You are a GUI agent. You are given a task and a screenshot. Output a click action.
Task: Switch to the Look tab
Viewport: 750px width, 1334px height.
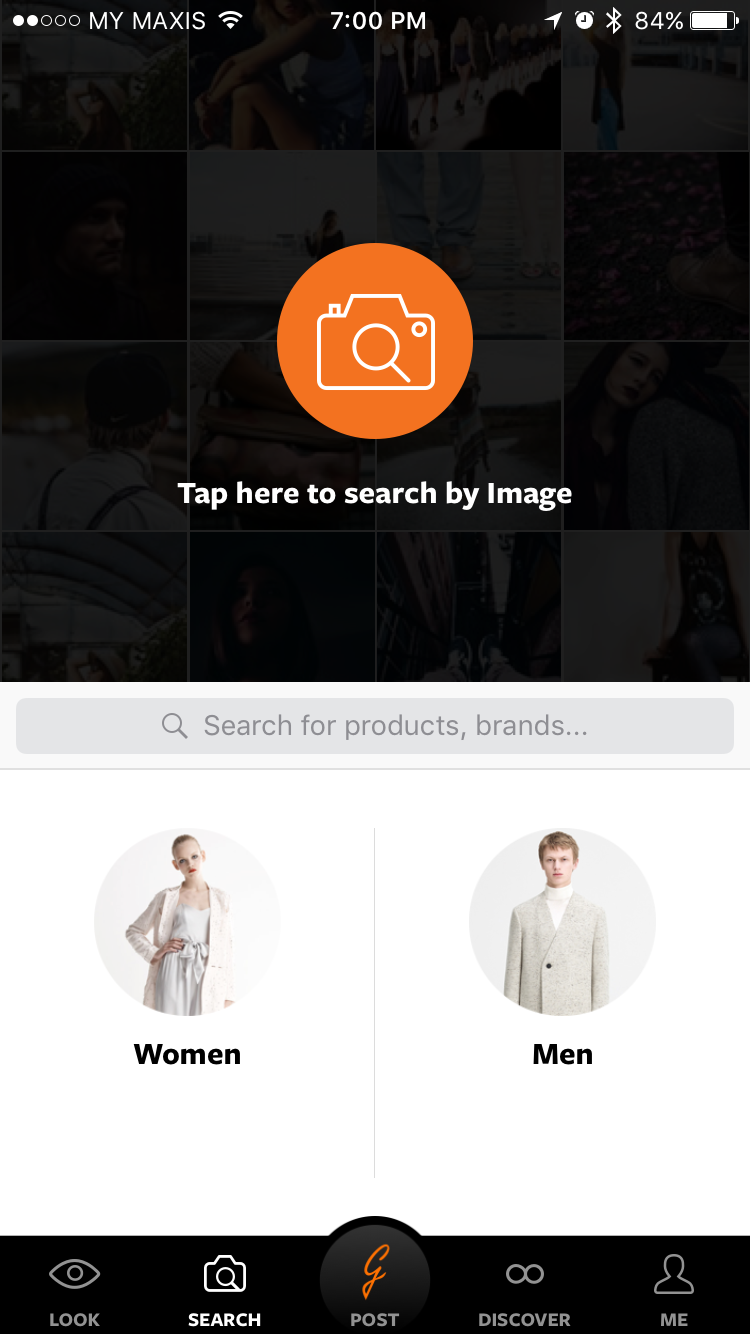click(x=74, y=1290)
